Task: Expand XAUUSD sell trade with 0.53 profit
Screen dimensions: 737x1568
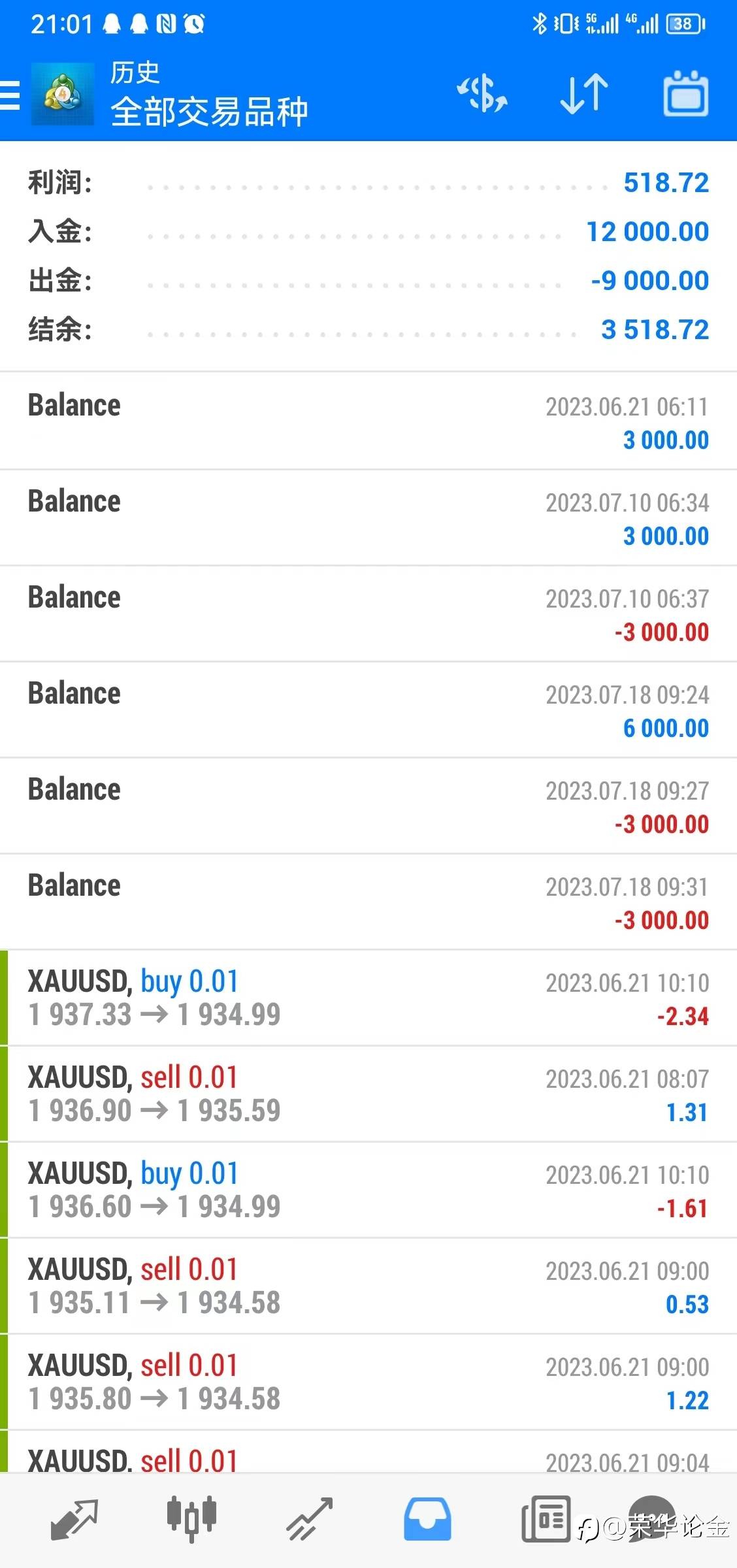Action: 368,1286
